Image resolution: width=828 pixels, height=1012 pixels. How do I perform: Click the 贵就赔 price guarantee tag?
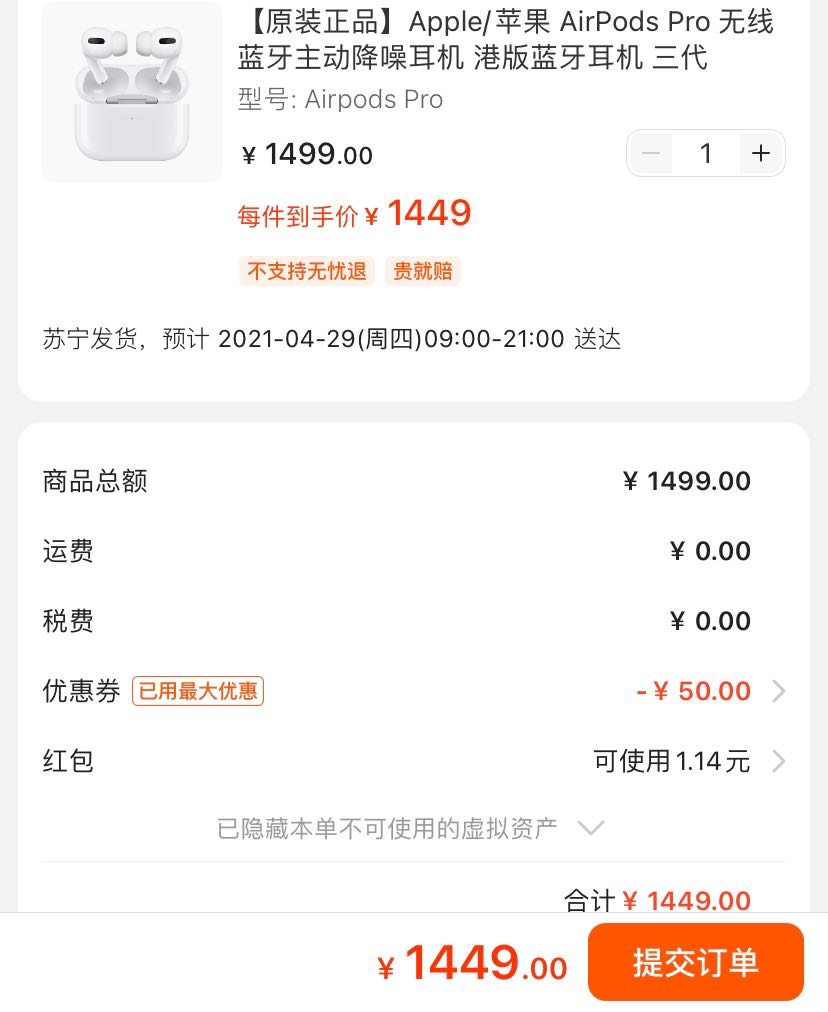pos(422,271)
